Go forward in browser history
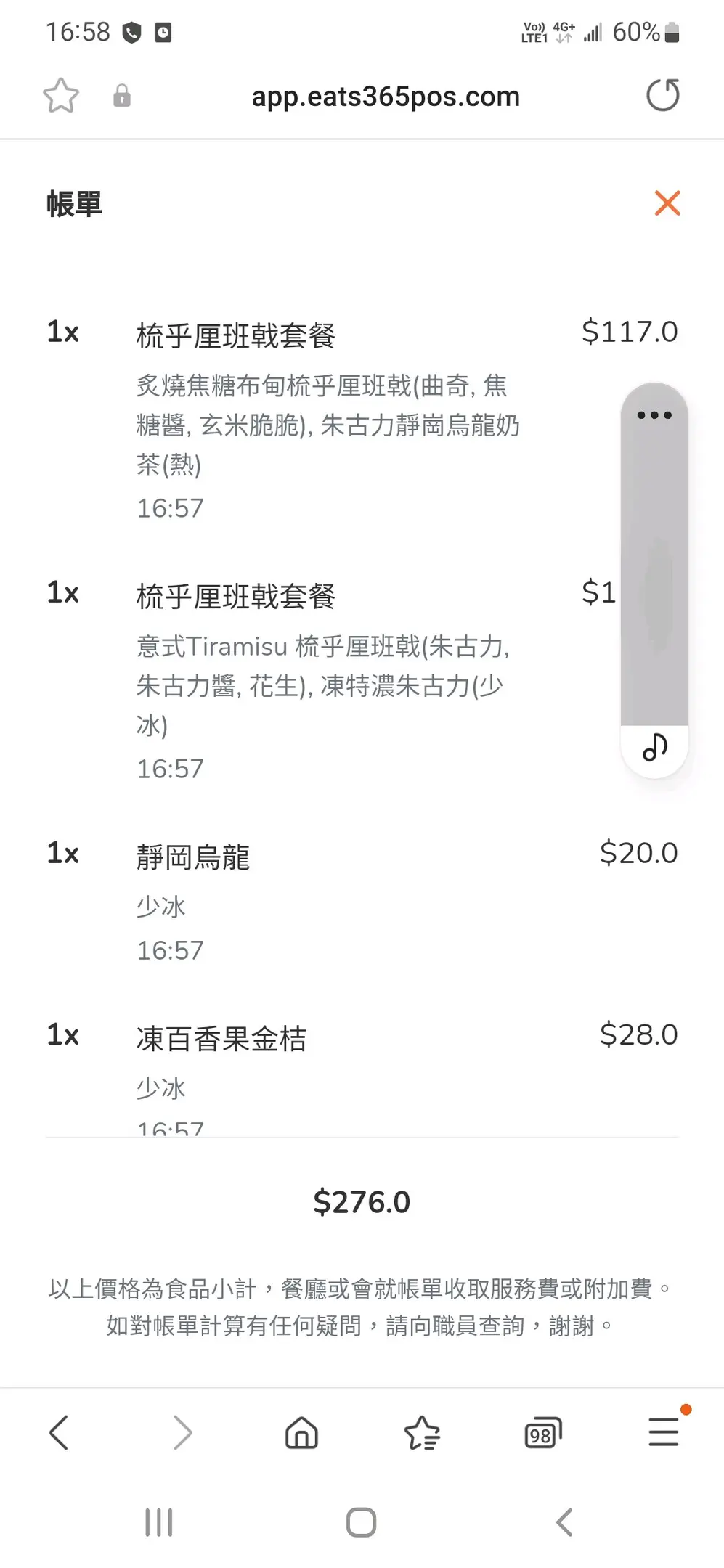The height and width of the screenshot is (1568, 724). [x=182, y=1433]
